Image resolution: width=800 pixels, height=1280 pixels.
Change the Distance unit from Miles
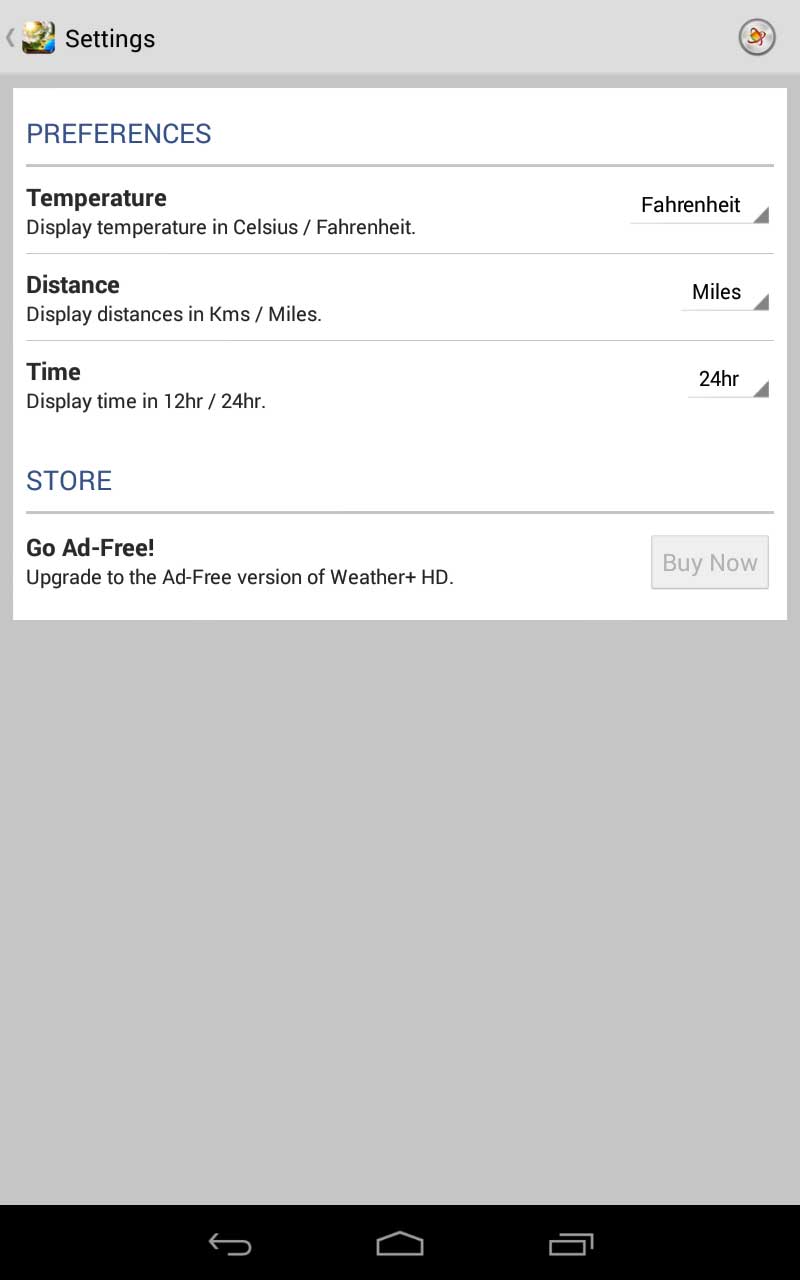click(x=724, y=293)
